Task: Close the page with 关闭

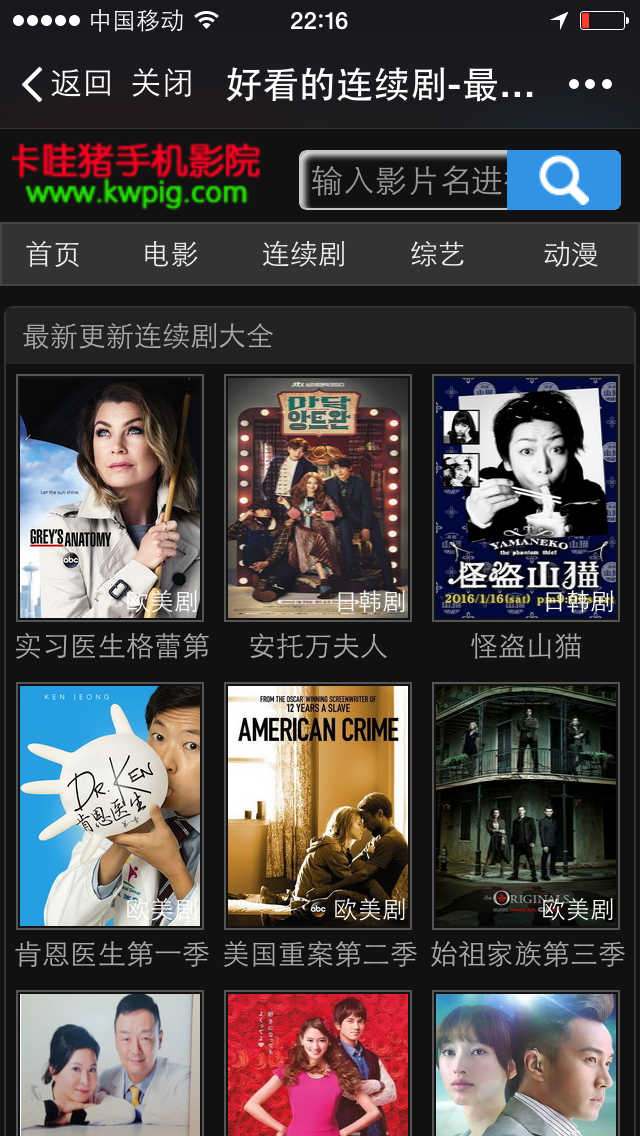Action: click(161, 84)
